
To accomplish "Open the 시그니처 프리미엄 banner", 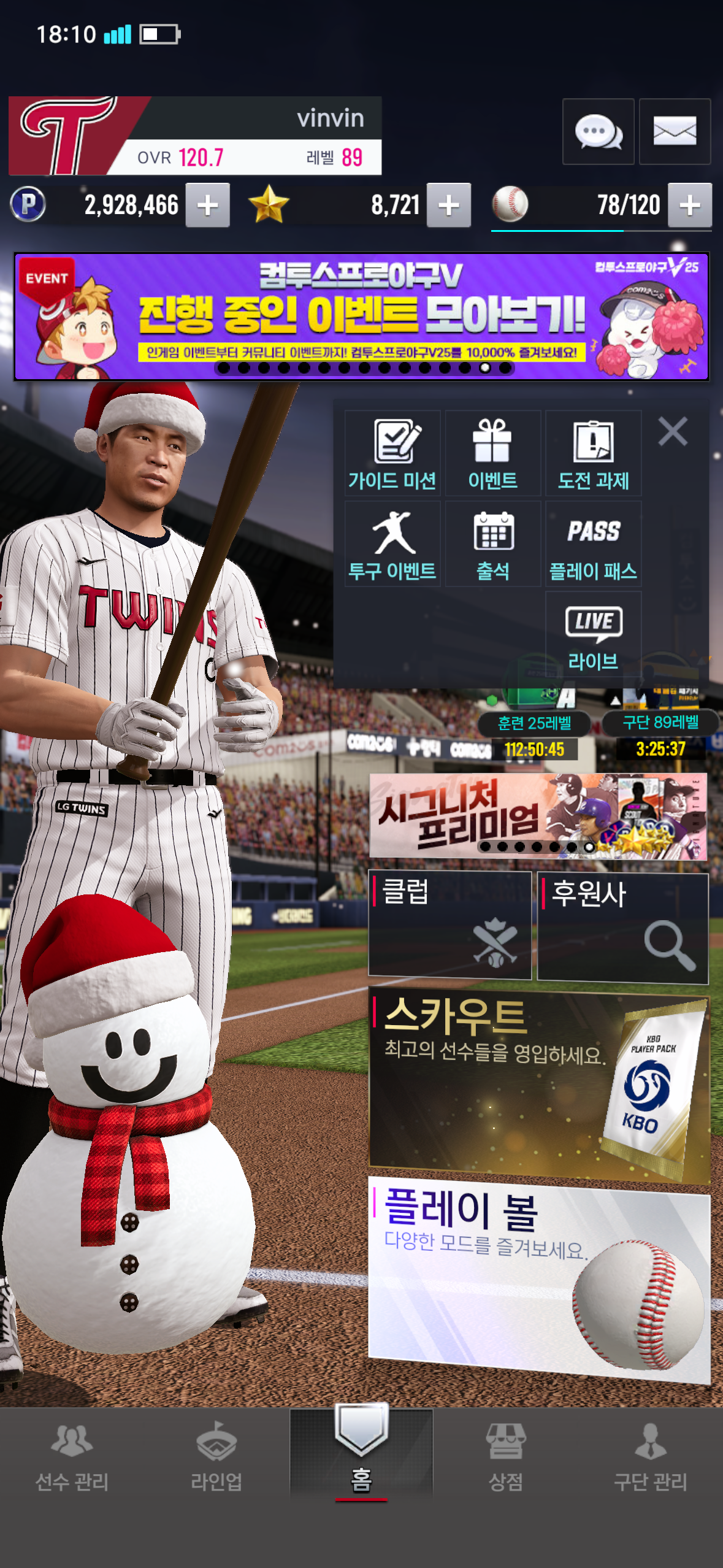I will 538,815.
